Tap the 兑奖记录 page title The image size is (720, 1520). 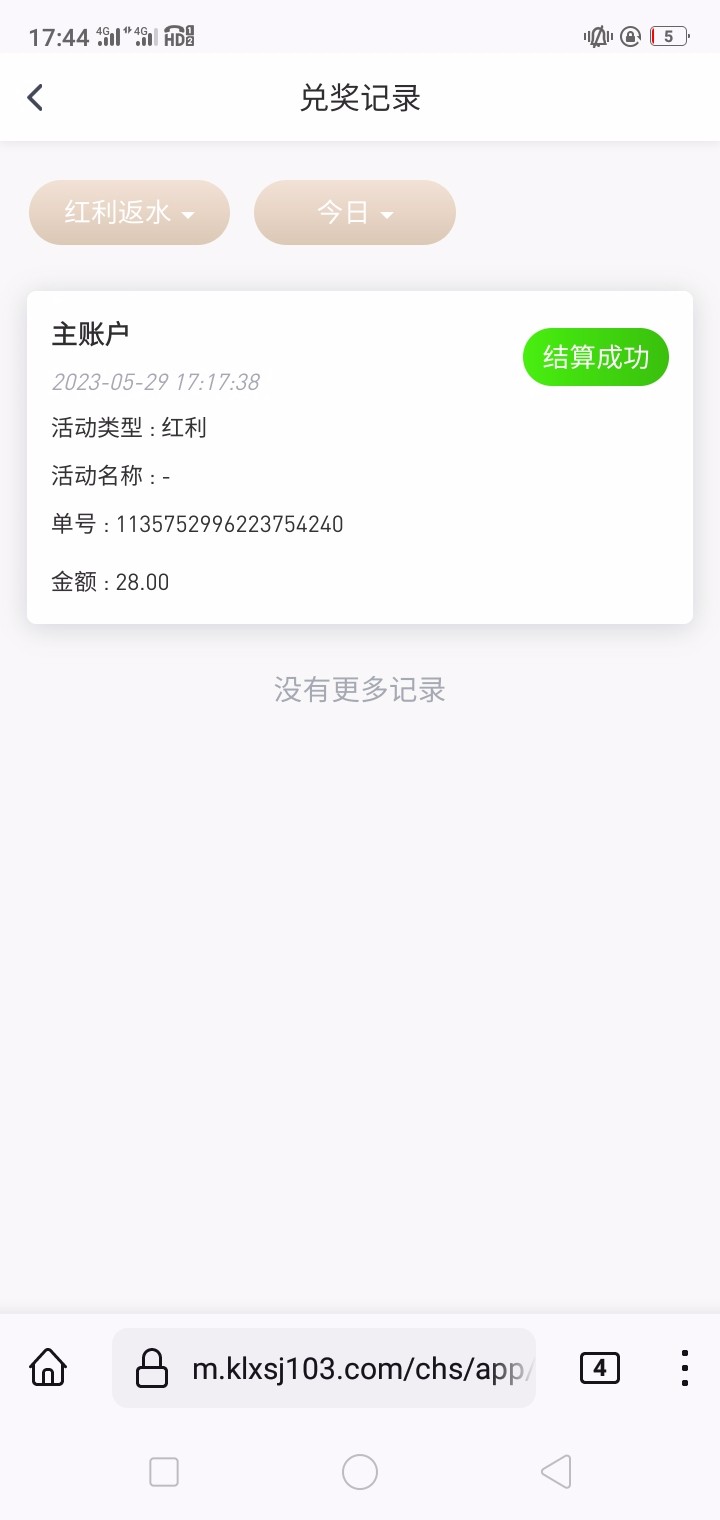(x=360, y=97)
